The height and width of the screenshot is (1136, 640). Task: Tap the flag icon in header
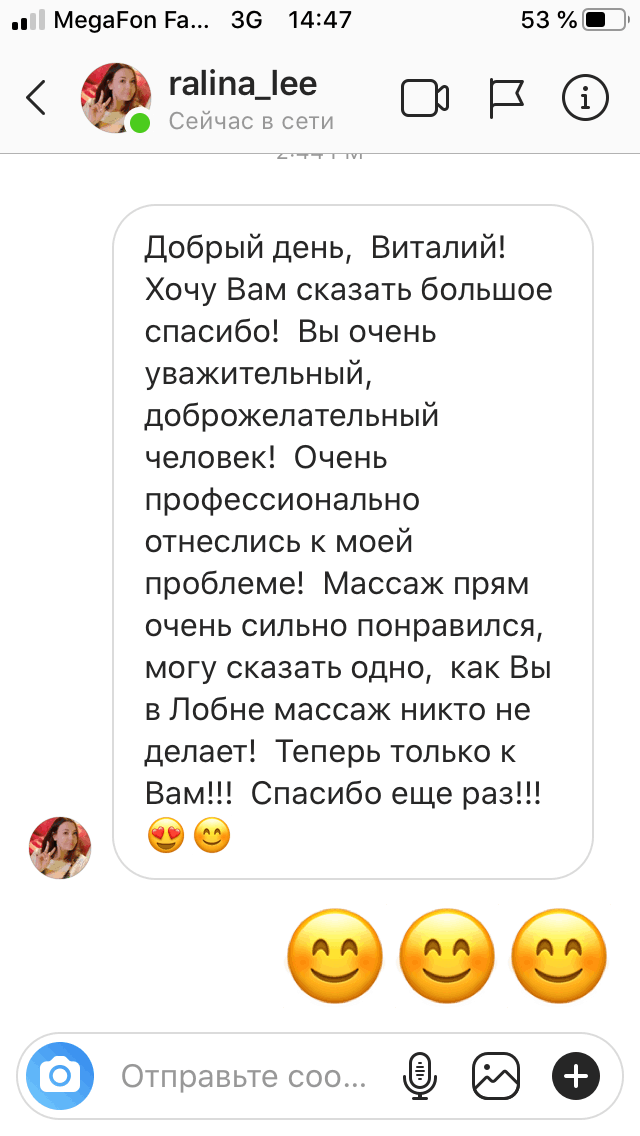[506, 98]
